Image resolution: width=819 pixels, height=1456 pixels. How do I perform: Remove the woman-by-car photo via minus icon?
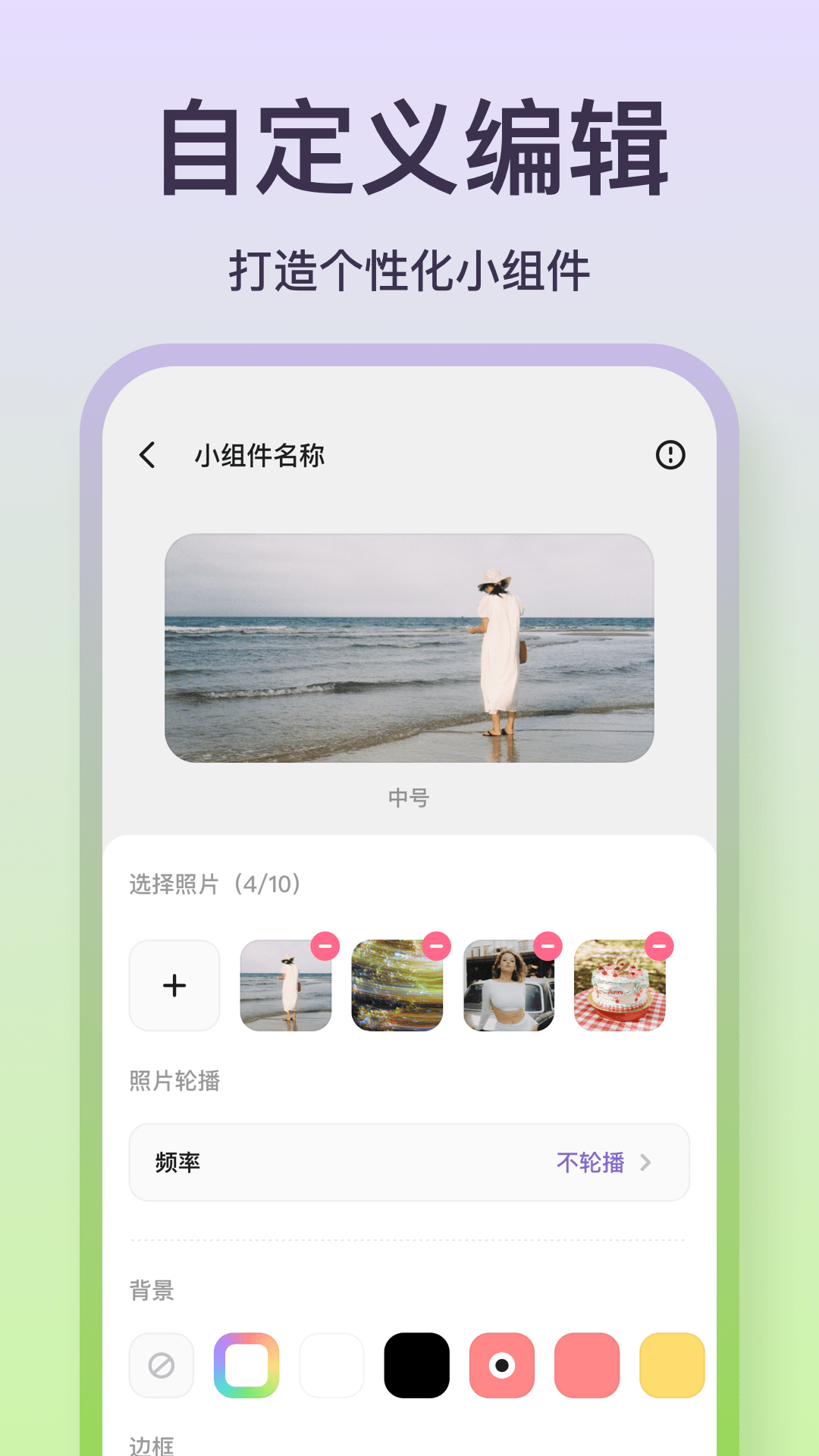click(548, 945)
